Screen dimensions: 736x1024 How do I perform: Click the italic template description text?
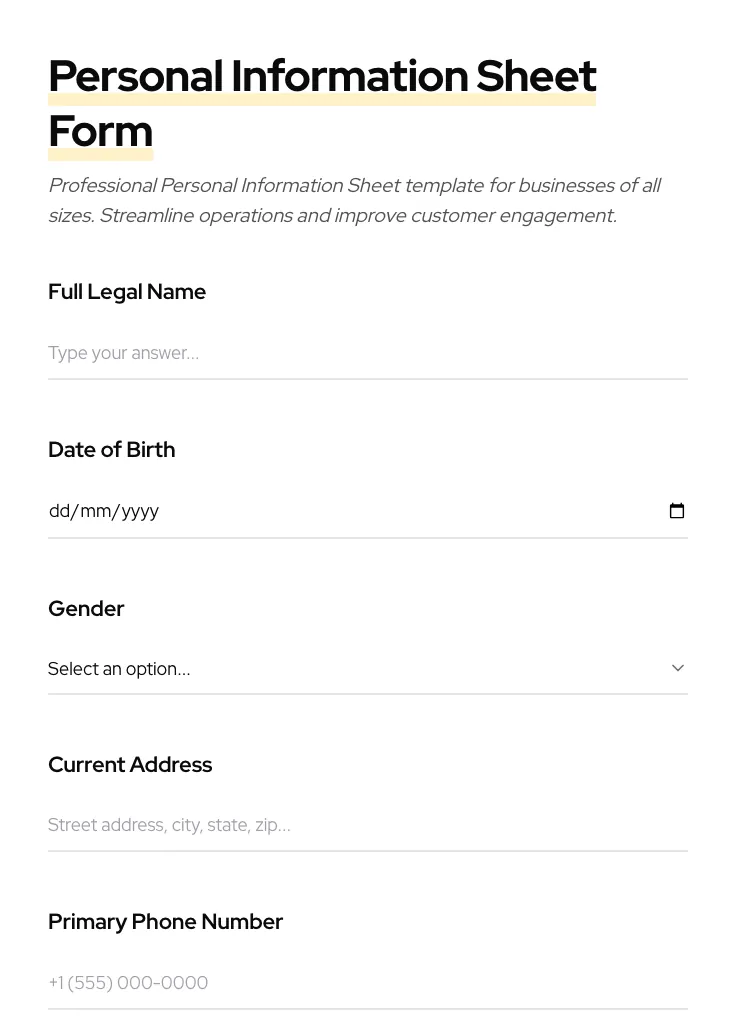pyautogui.click(x=355, y=200)
